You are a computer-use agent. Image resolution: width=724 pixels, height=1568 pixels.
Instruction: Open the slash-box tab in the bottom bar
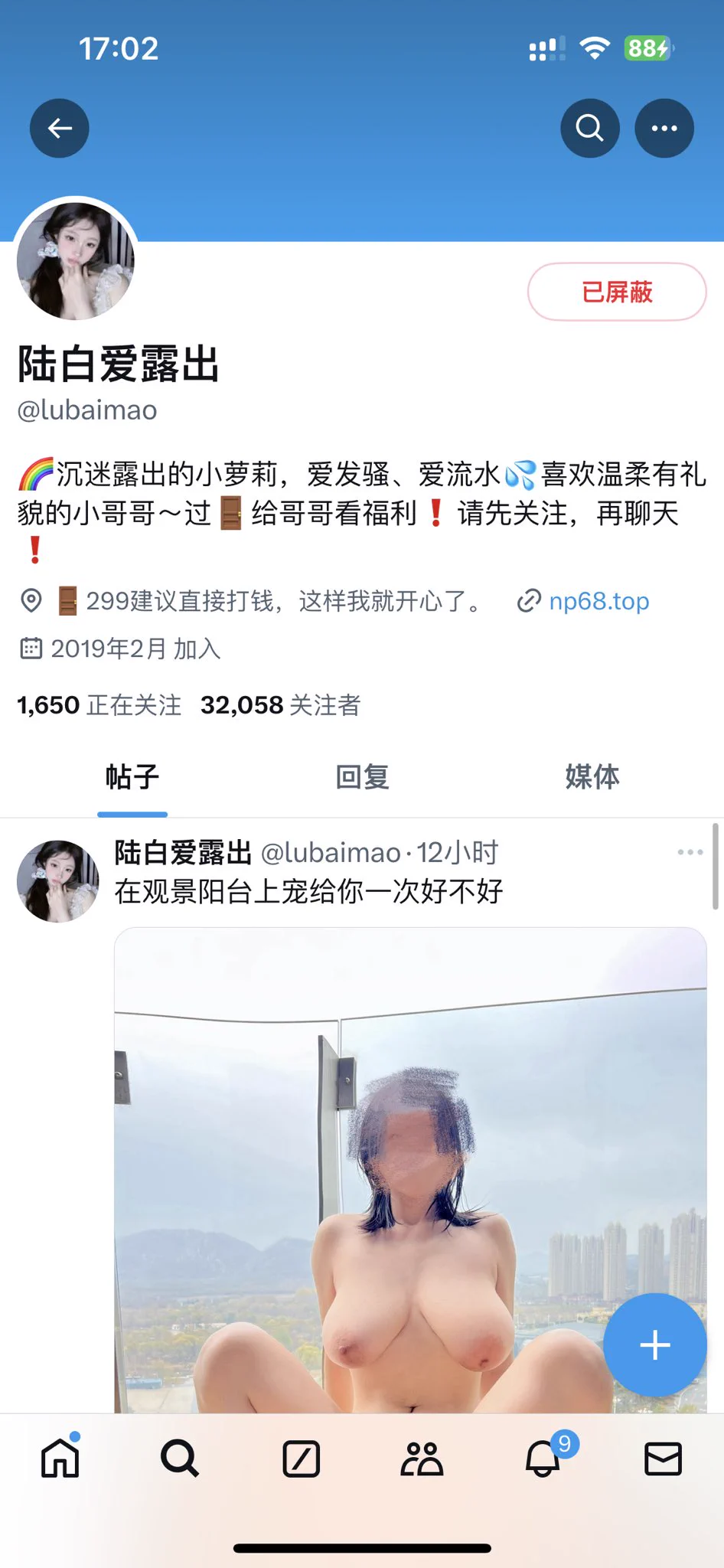click(x=301, y=1459)
